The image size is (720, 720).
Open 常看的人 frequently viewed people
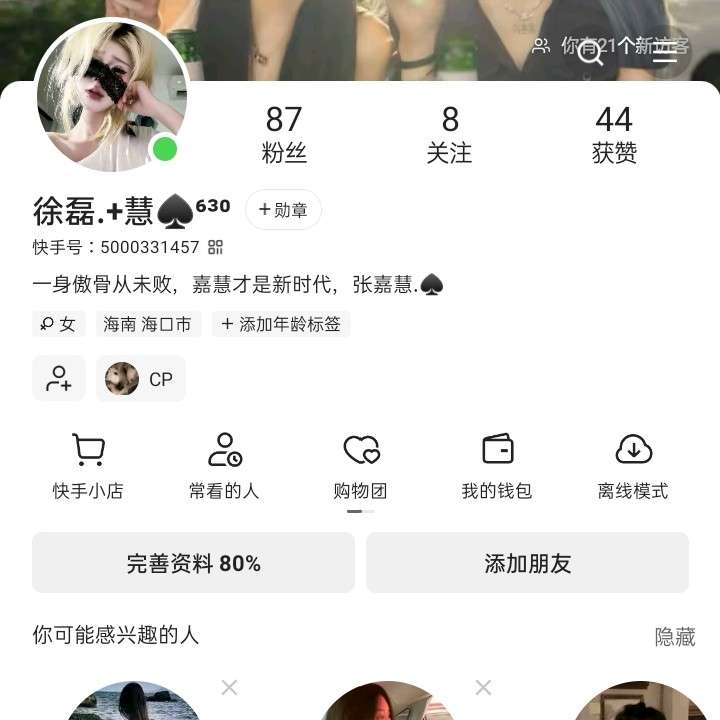tap(224, 466)
